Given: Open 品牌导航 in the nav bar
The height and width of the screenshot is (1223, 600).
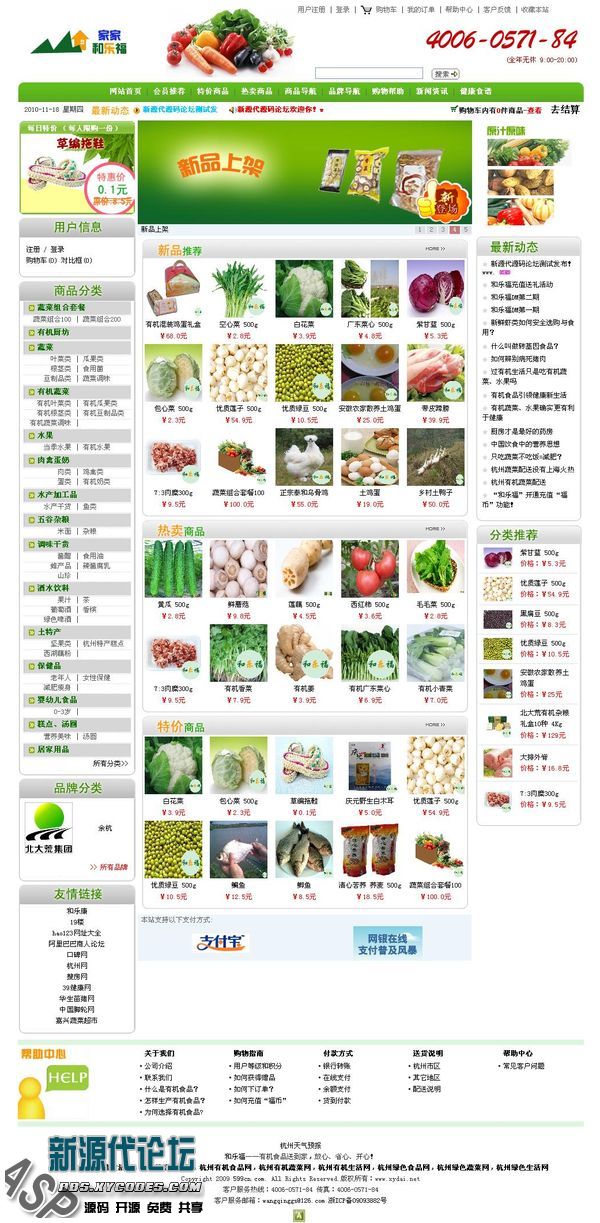Looking at the screenshot, I should point(344,91).
